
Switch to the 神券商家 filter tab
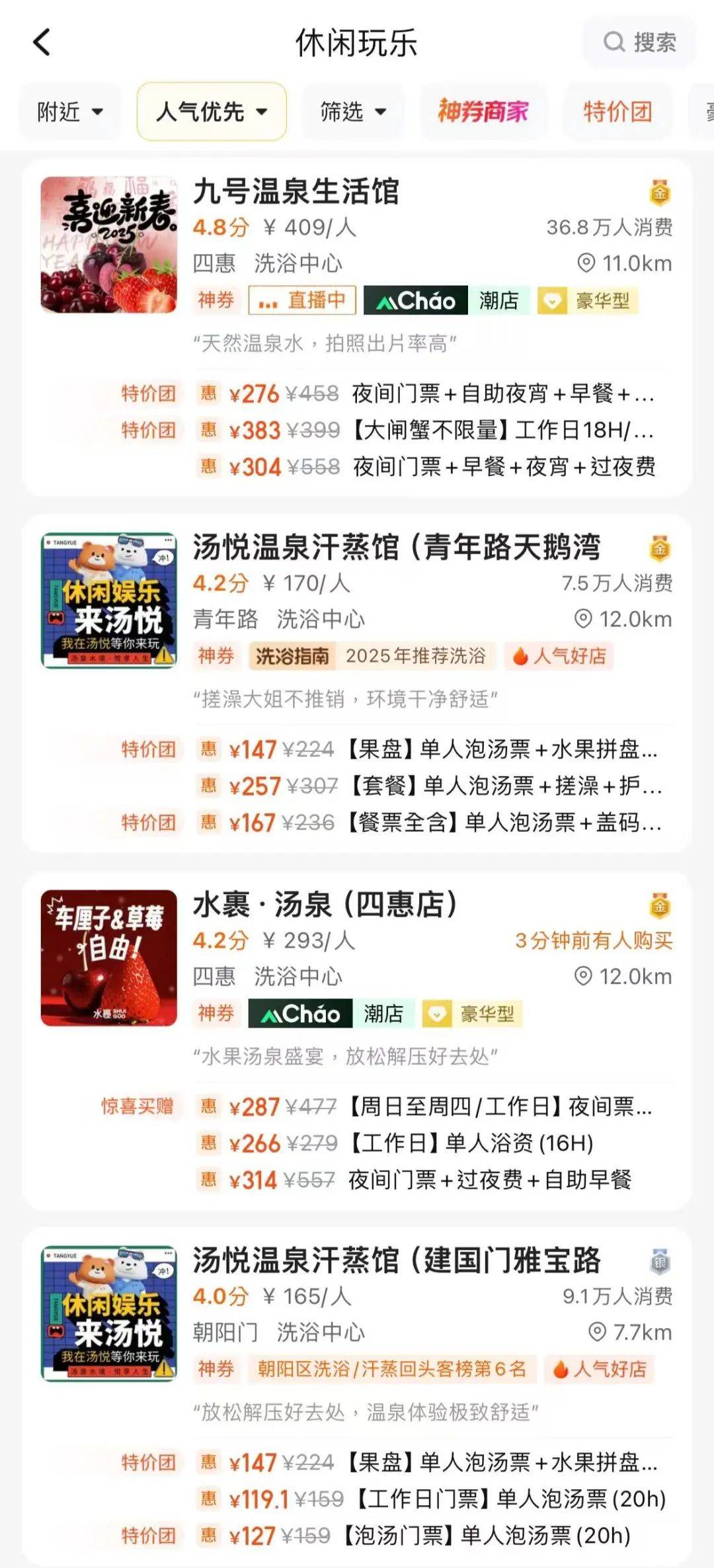483,112
